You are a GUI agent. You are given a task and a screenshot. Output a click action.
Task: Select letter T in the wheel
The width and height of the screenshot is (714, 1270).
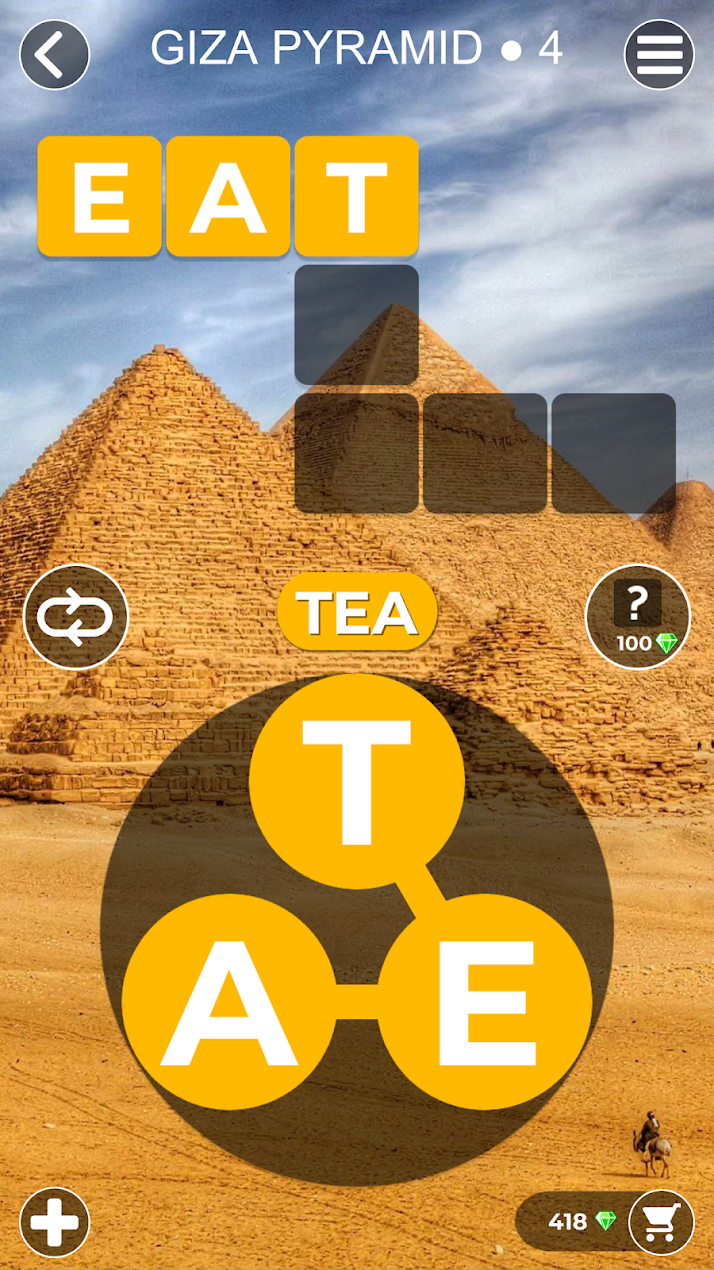click(356, 782)
